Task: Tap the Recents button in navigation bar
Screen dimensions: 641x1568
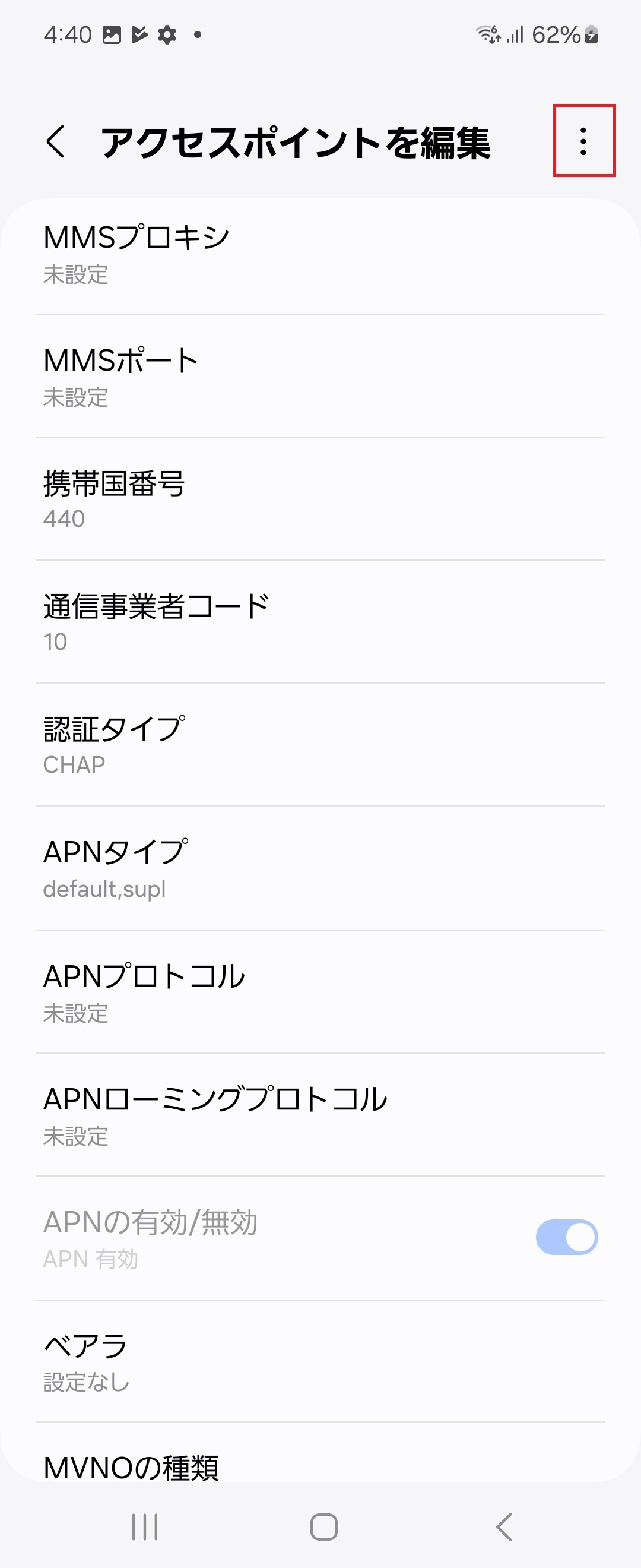Action: coord(145,1525)
